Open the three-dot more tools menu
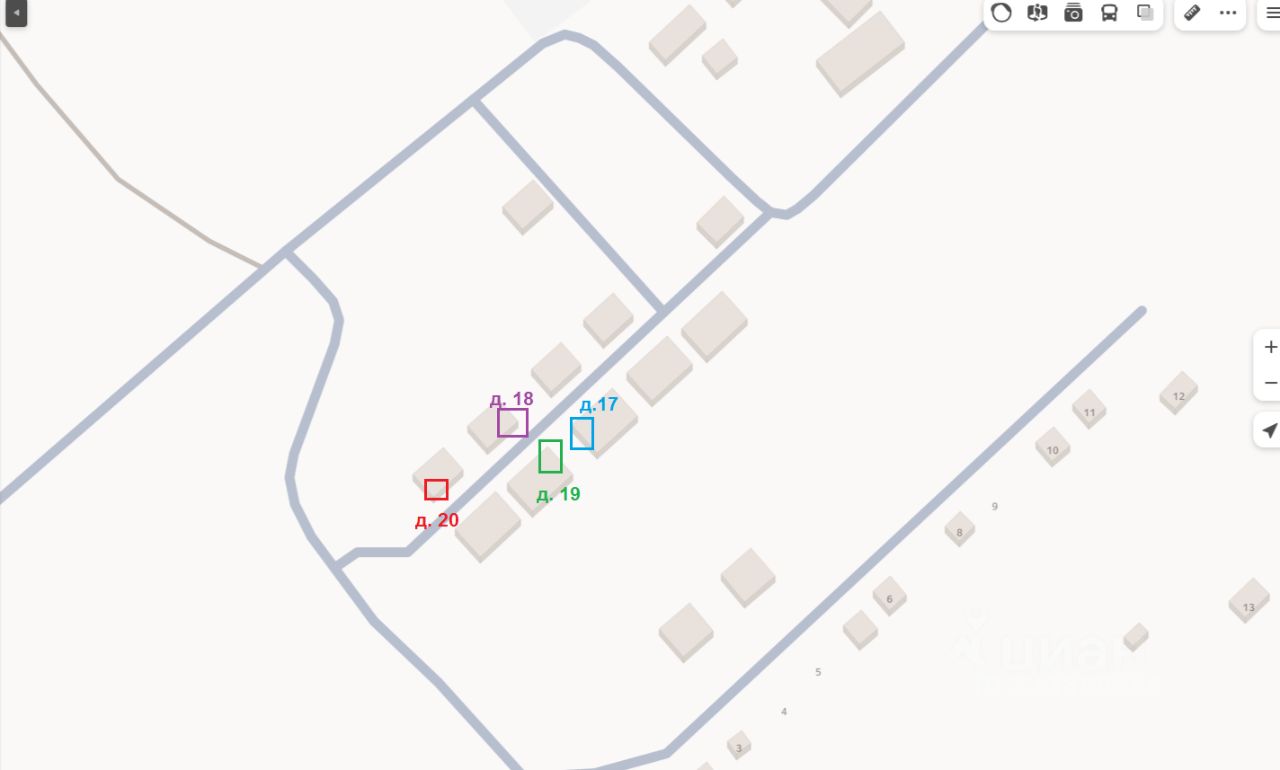Image resolution: width=1280 pixels, height=770 pixels. 1228,13
